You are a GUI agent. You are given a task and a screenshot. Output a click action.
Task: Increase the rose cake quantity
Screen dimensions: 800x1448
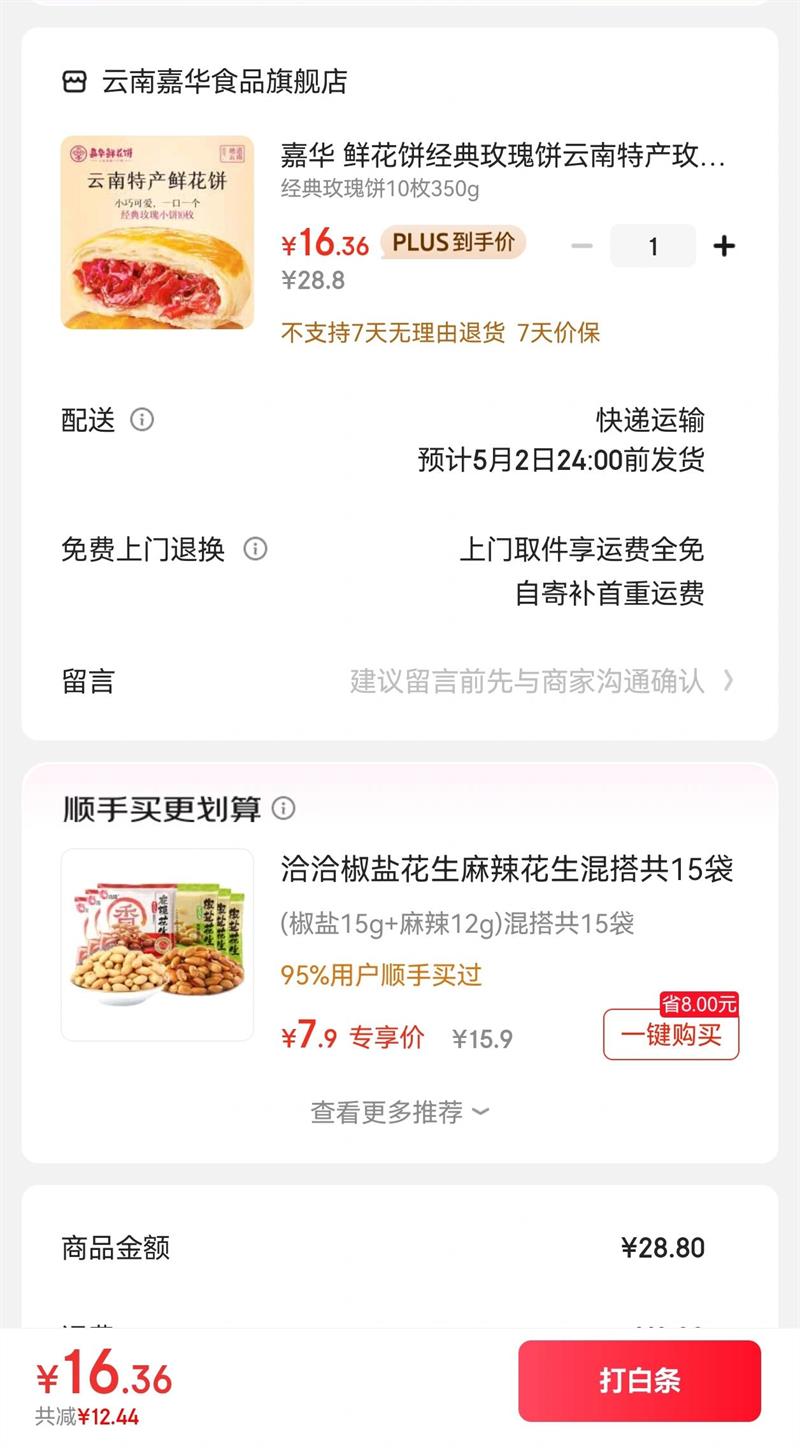coord(724,246)
